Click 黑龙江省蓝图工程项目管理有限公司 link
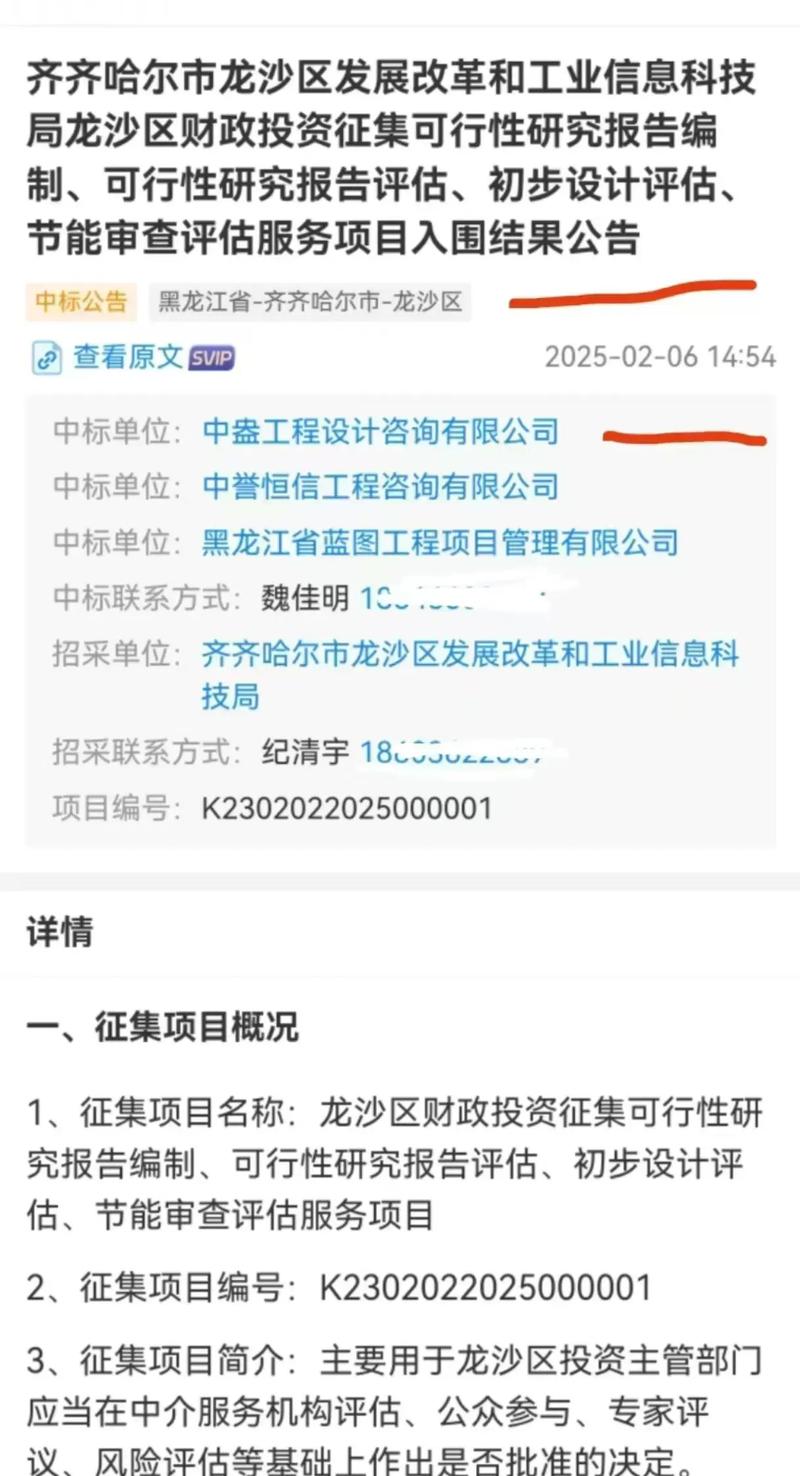The image size is (800, 1476). [438, 543]
